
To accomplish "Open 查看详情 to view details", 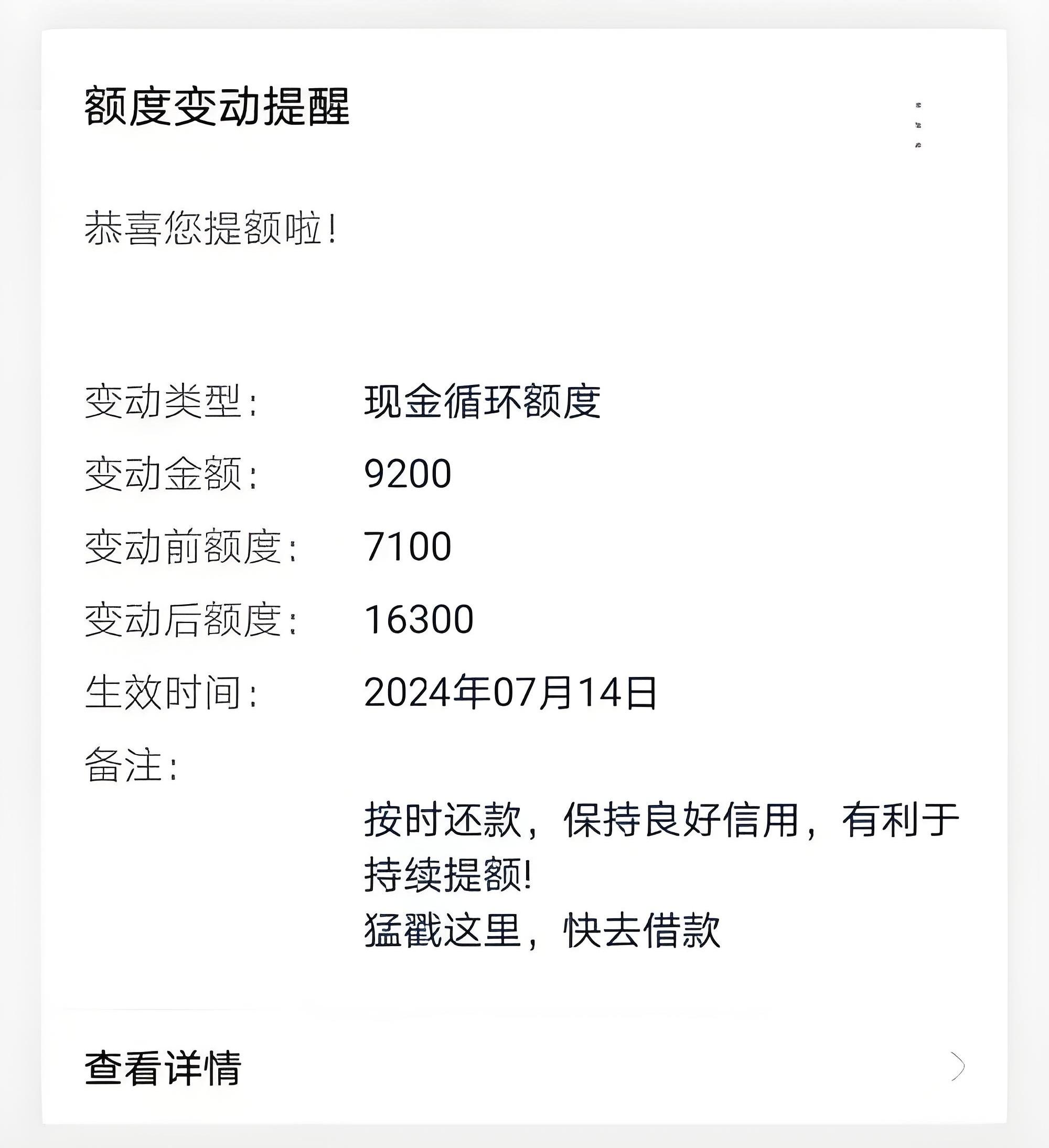I will 163,1068.
